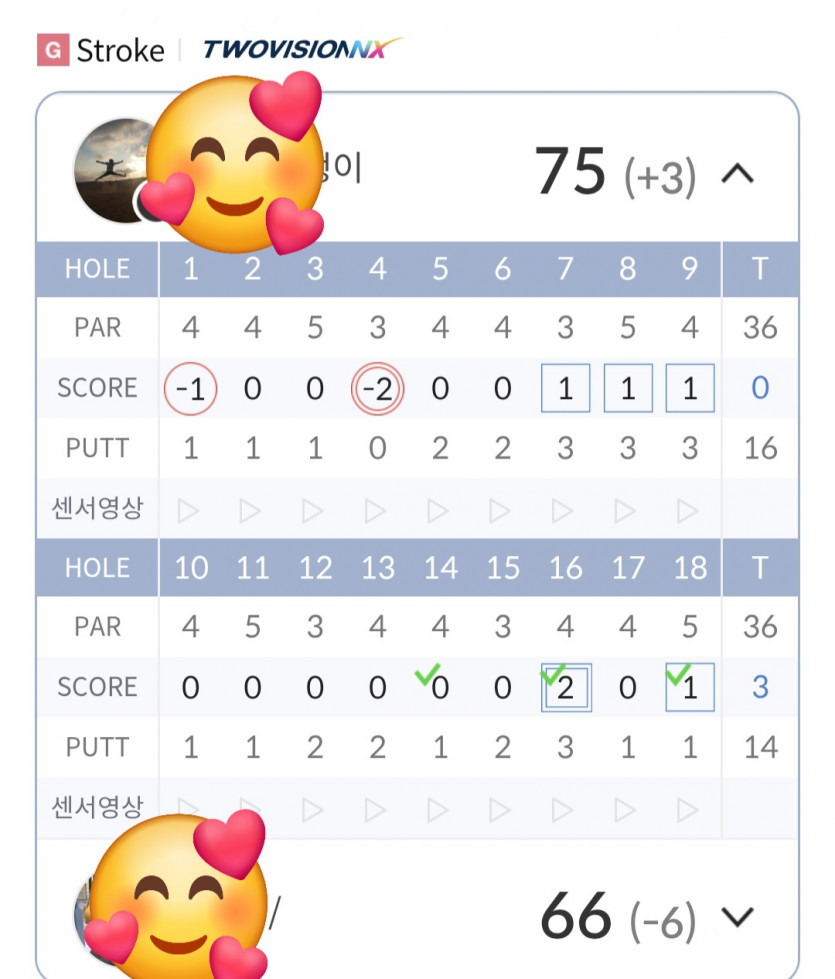Open the first player's profile photo
Screen dimensions: 835x979
(x=112, y=168)
